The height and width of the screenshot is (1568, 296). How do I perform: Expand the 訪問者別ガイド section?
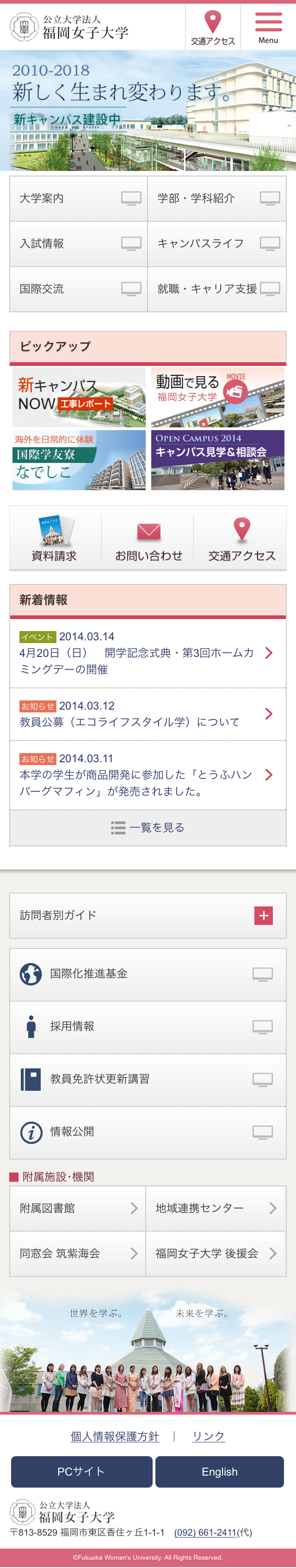coord(263,915)
